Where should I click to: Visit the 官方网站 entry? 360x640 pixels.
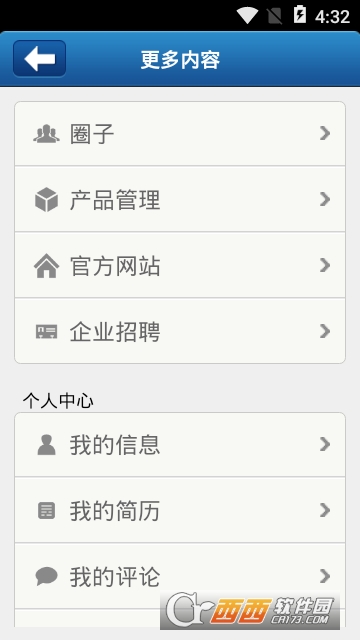(x=180, y=265)
